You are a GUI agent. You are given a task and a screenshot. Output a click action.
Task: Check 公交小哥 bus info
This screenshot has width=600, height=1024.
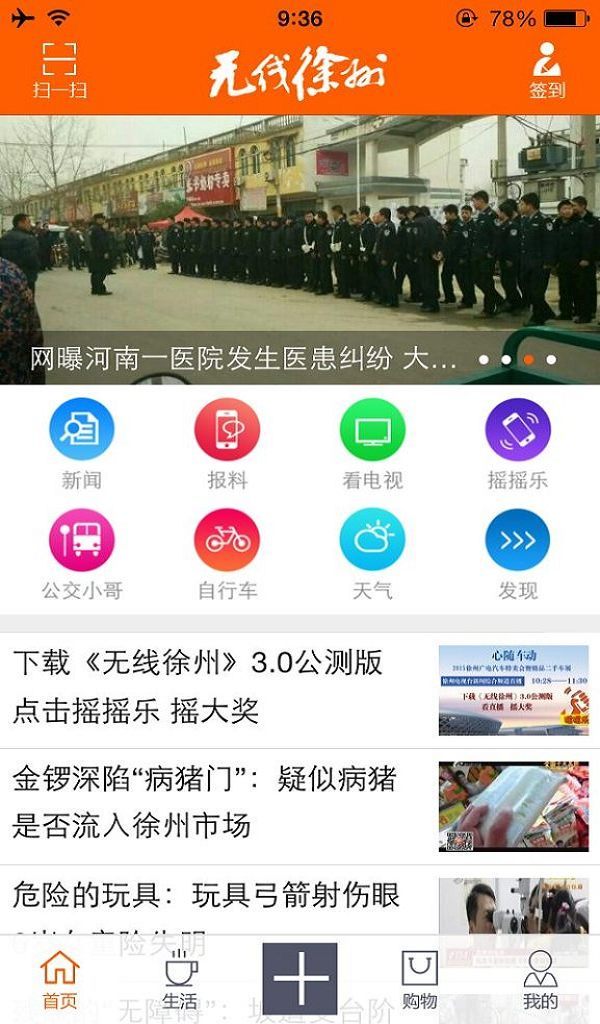click(82, 553)
